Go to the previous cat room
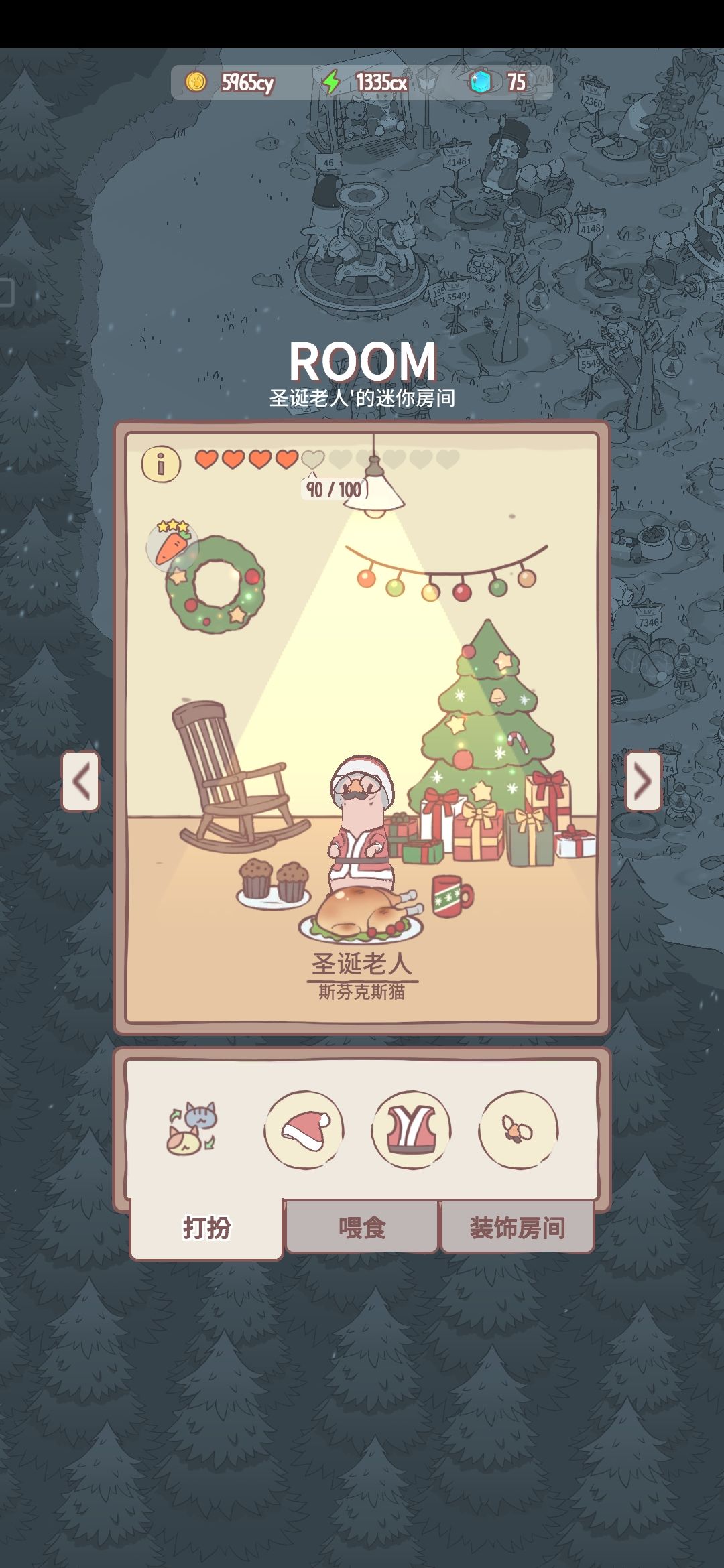This screenshot has height=1568, width=724. pyautogui.click(x=80, y=781)
